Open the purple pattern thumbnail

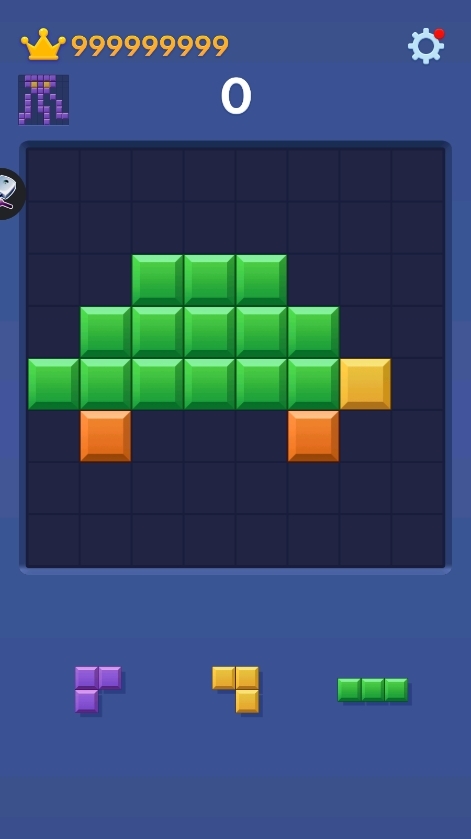click(43, 100)
